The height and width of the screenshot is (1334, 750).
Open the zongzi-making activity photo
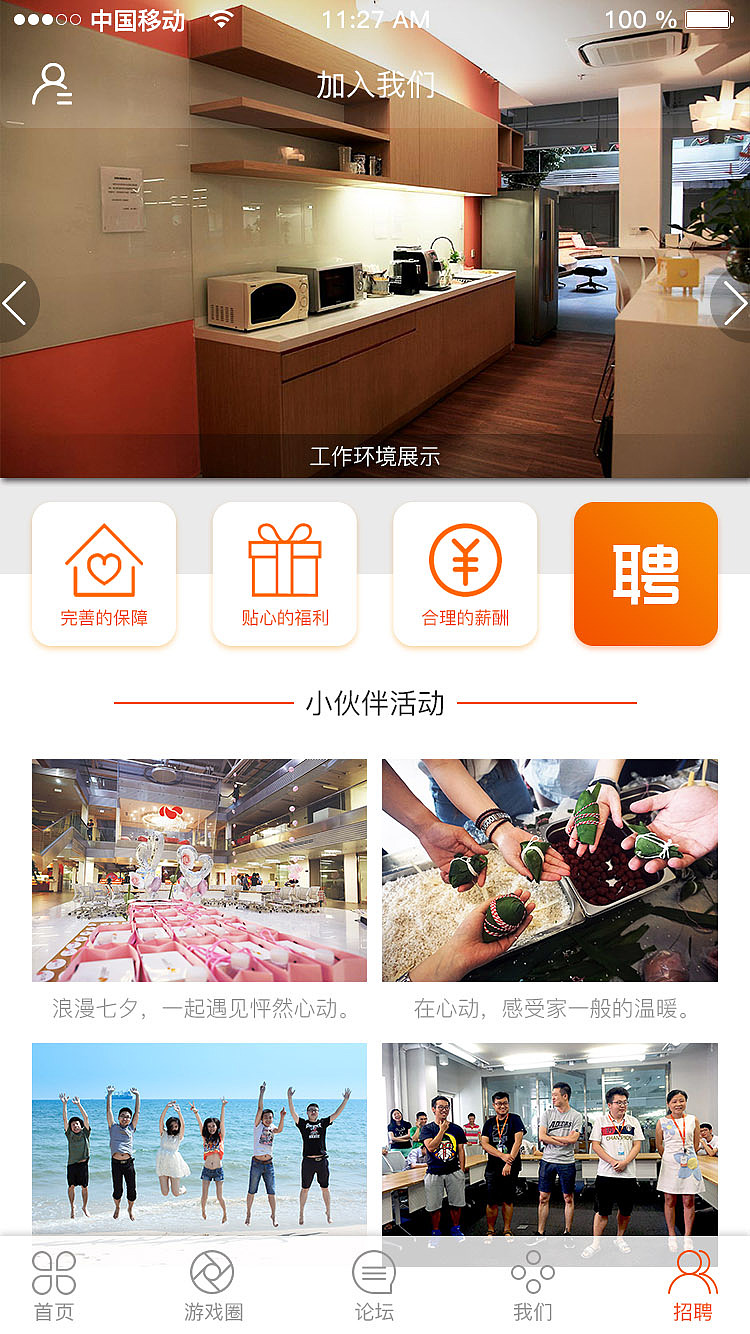(x=549, y=869)
